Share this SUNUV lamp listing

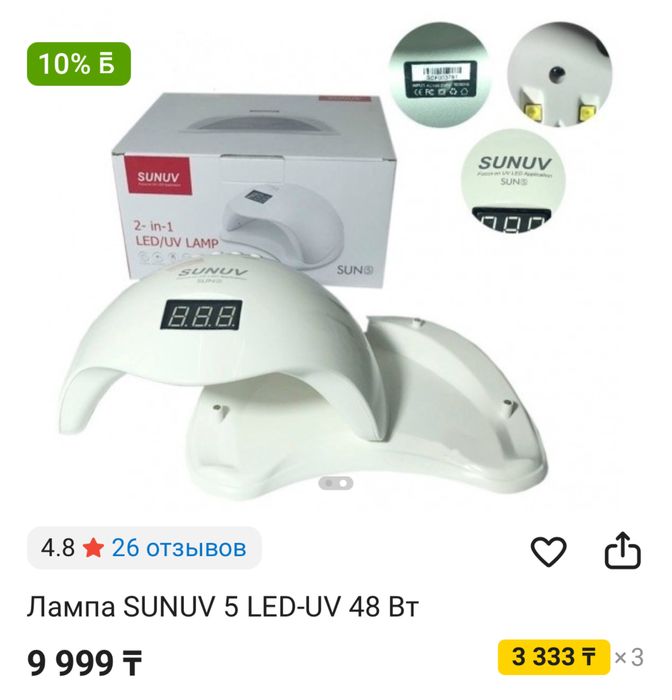point(622,550)
